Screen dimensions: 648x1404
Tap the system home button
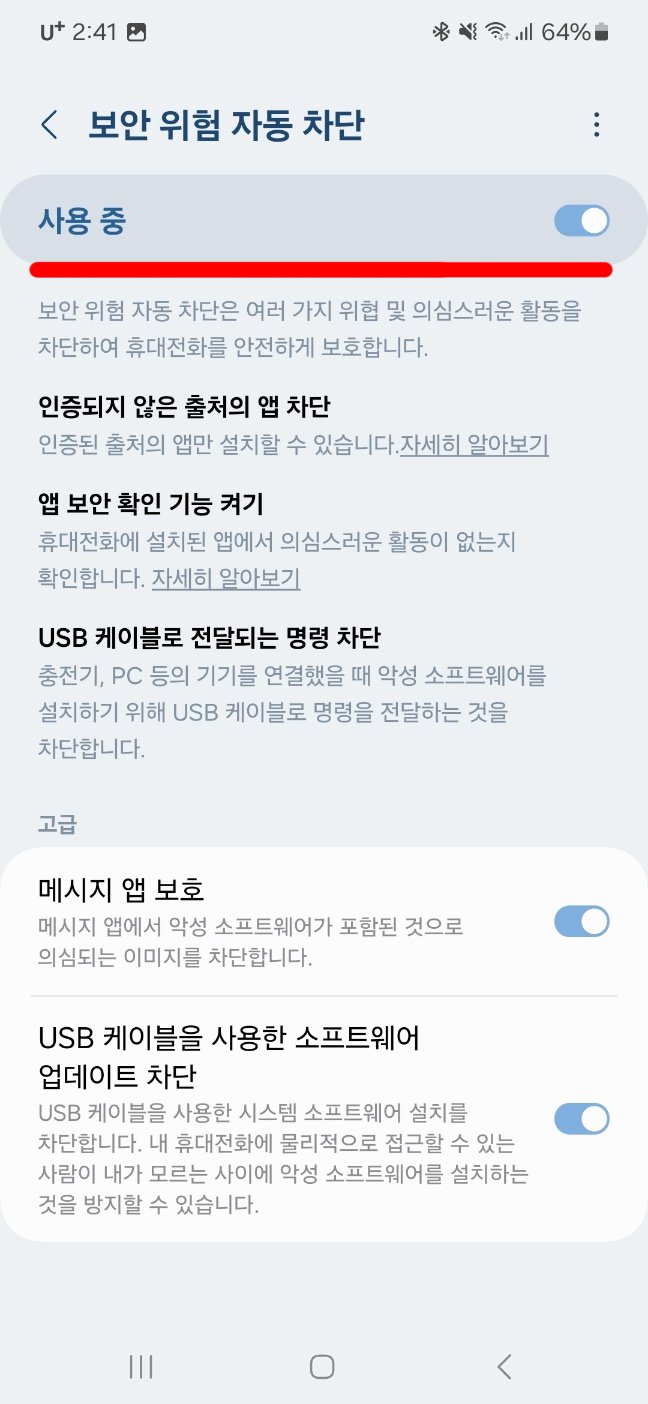point(322,1367)
